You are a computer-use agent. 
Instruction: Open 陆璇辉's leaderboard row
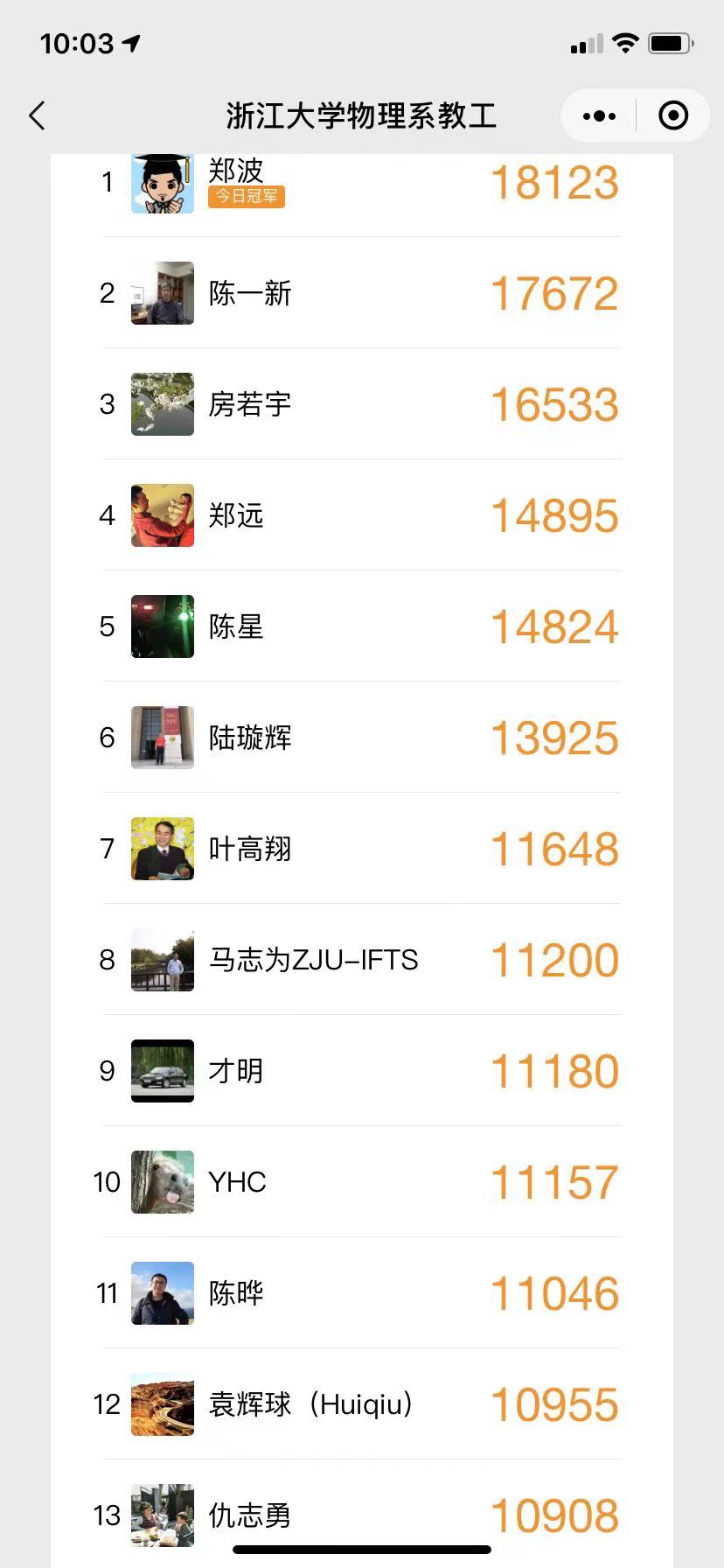[x=361, y=738]
